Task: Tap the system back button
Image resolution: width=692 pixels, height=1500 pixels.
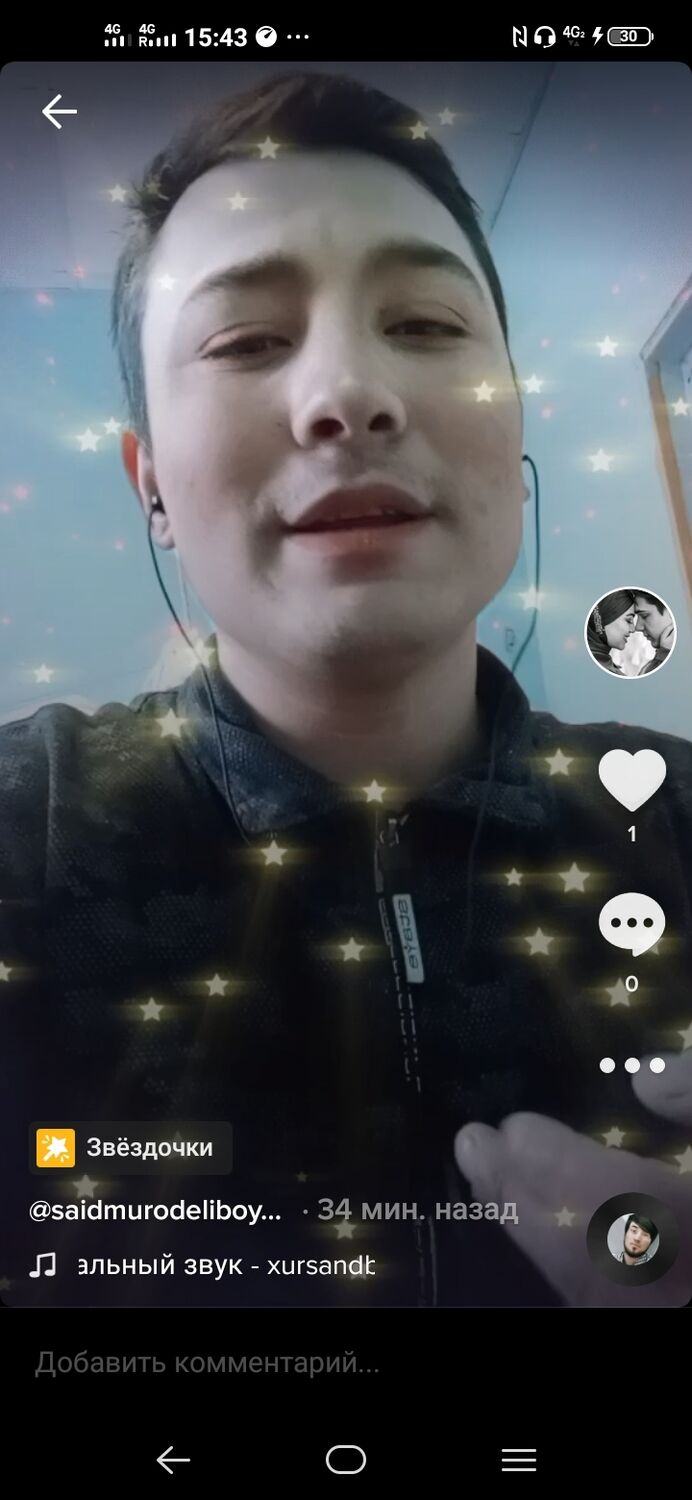Action: (173, 1461)
